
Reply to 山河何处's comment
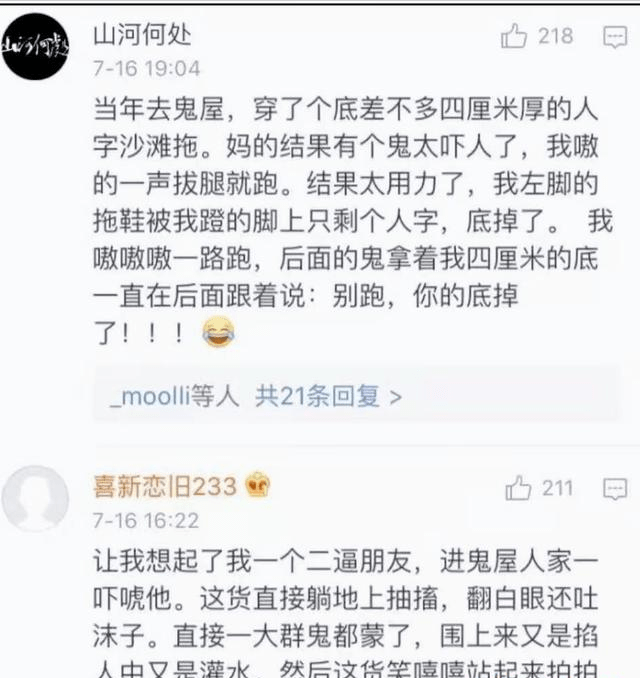pos(615,38)
